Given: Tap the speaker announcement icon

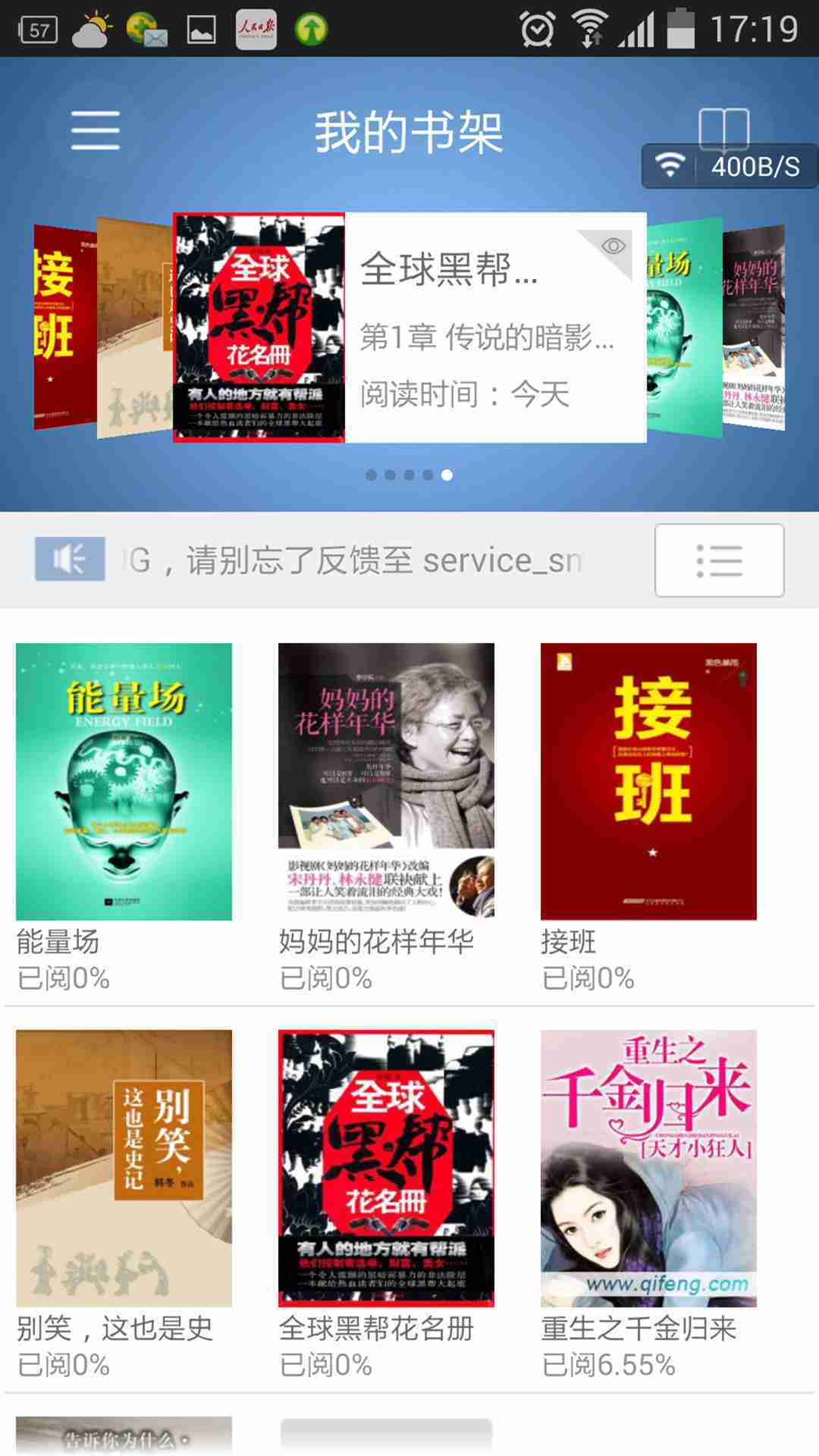Looking at the screenshot, I should pos(70,559).
